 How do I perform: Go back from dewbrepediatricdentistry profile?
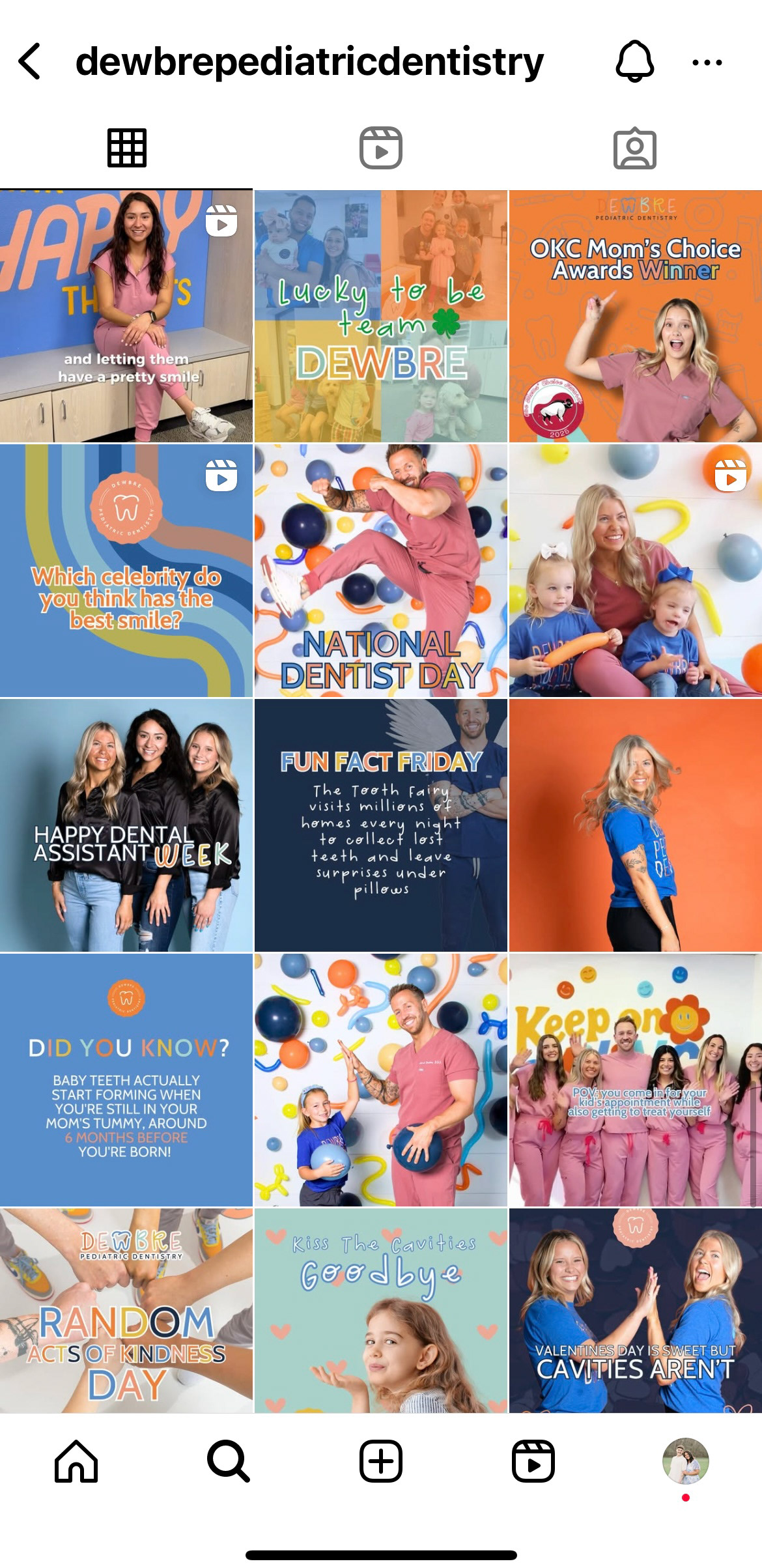30,62
